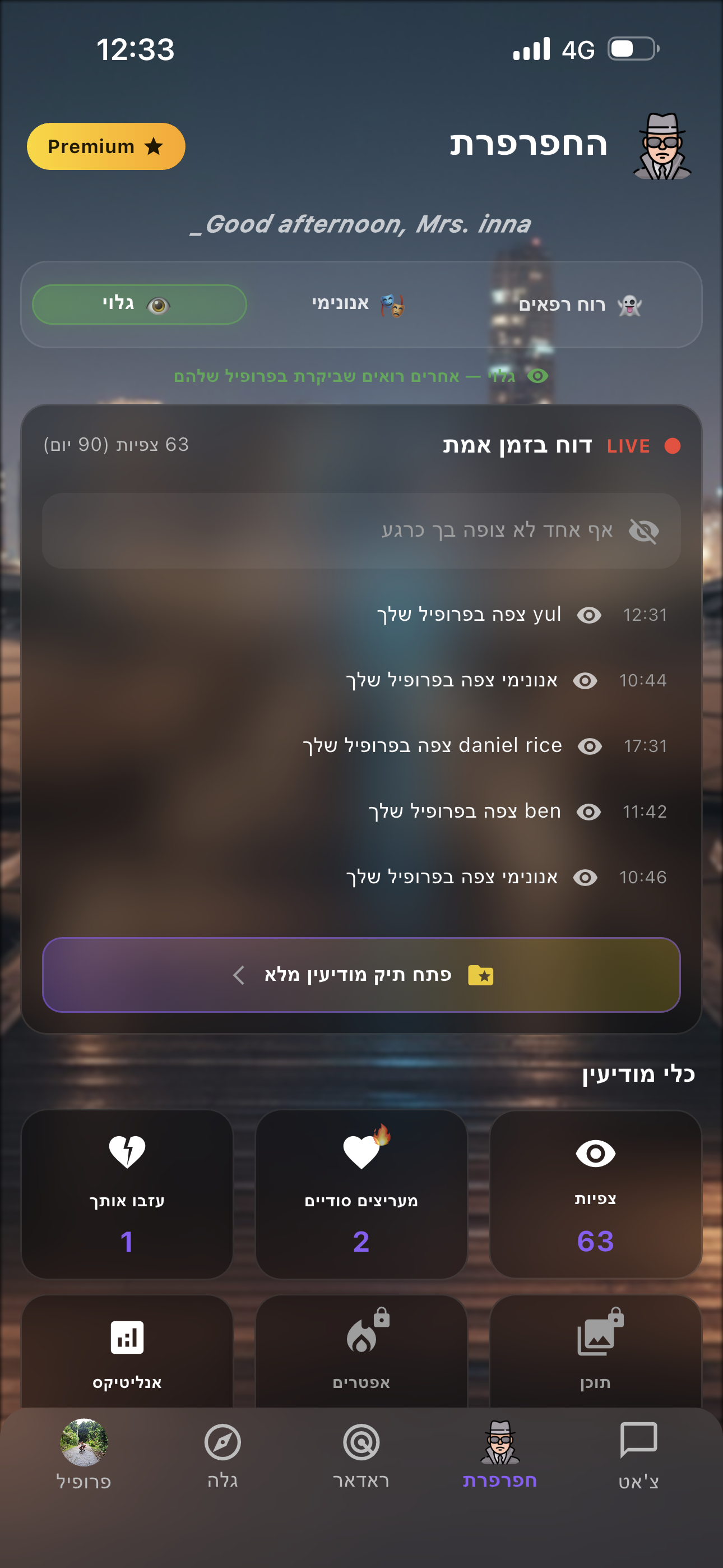Image resolution: width=723 pixels, height=1568 pixels.
Task: Select the גלוי visible mode
Action: pyautogui.click(x=140, y=305)
